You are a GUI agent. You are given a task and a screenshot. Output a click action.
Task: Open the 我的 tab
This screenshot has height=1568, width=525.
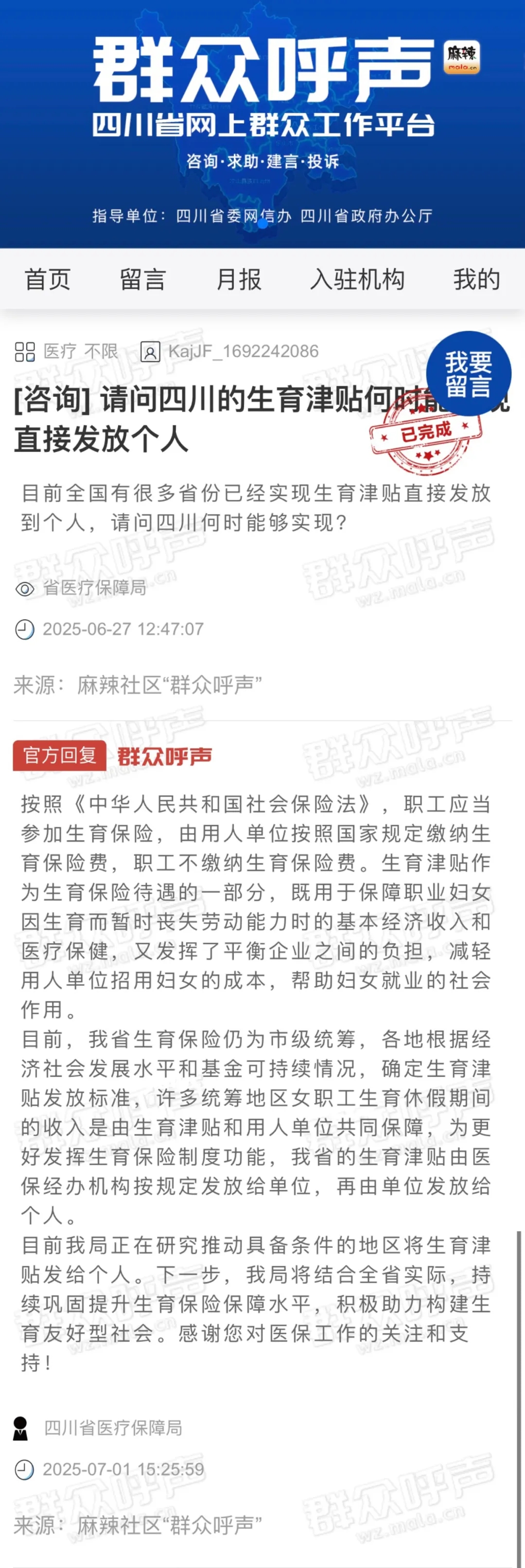476,279
